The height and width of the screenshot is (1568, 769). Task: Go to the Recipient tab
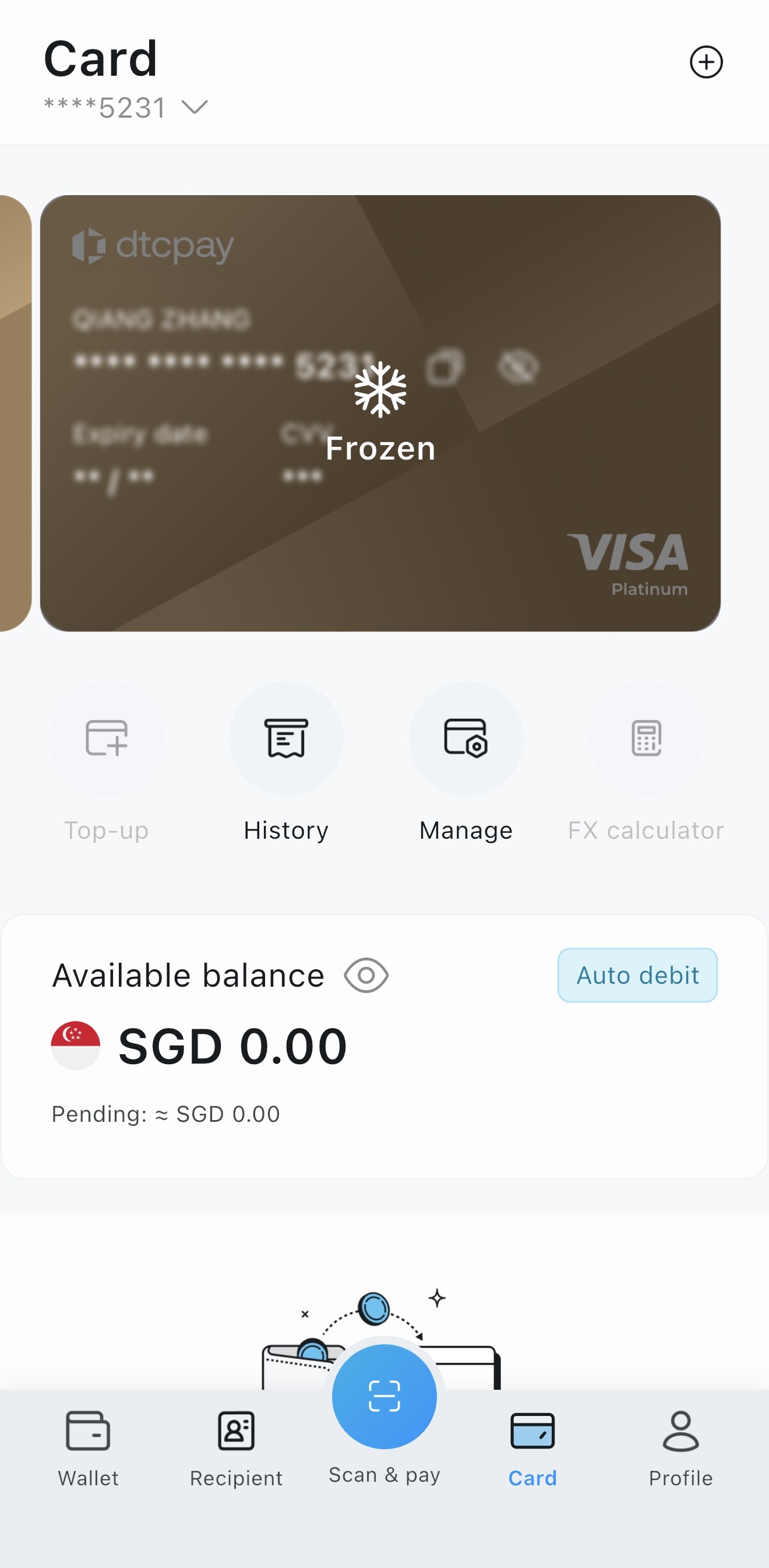click(237, 1447)
